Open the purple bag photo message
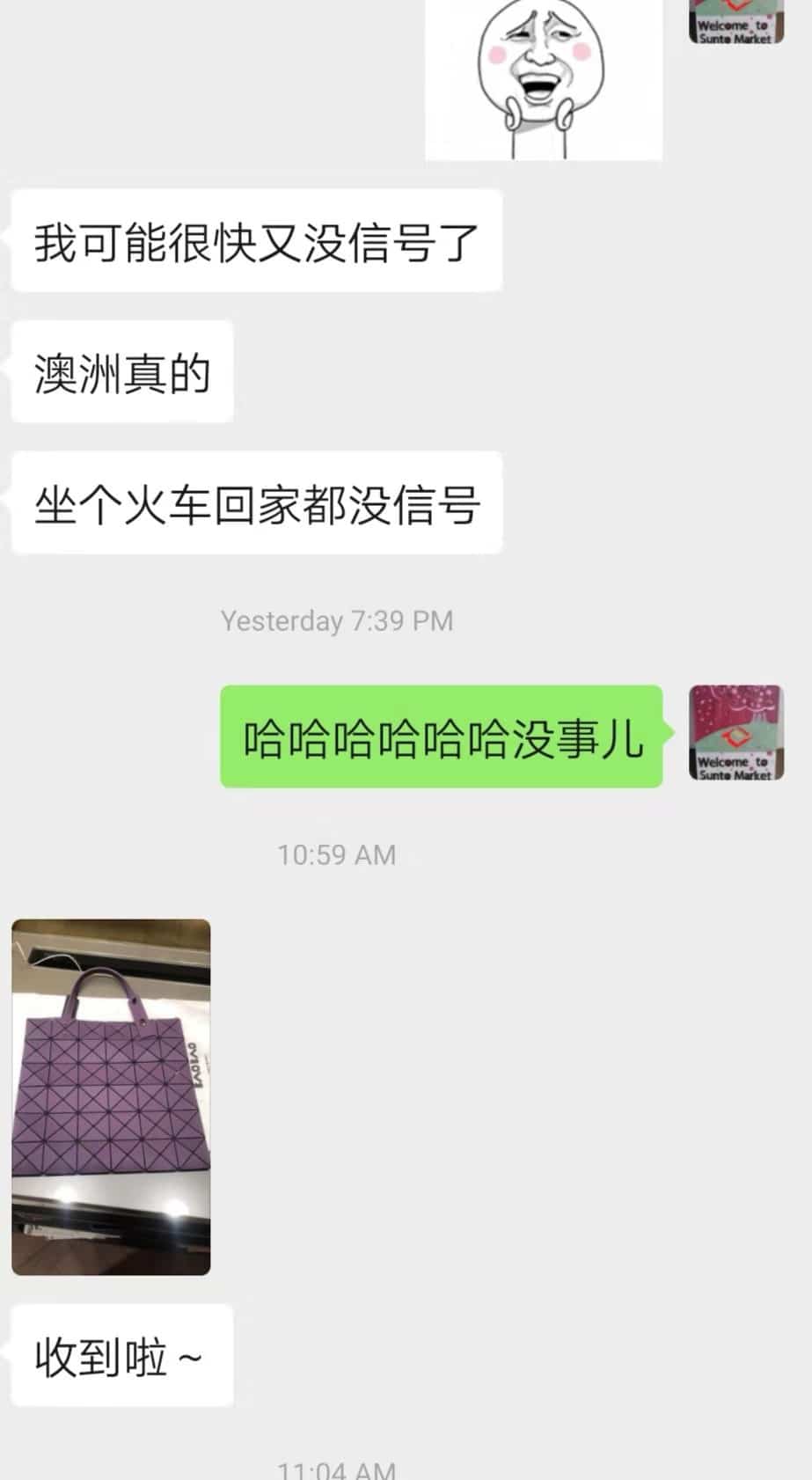812x1480 pixels. (111, 1096)
